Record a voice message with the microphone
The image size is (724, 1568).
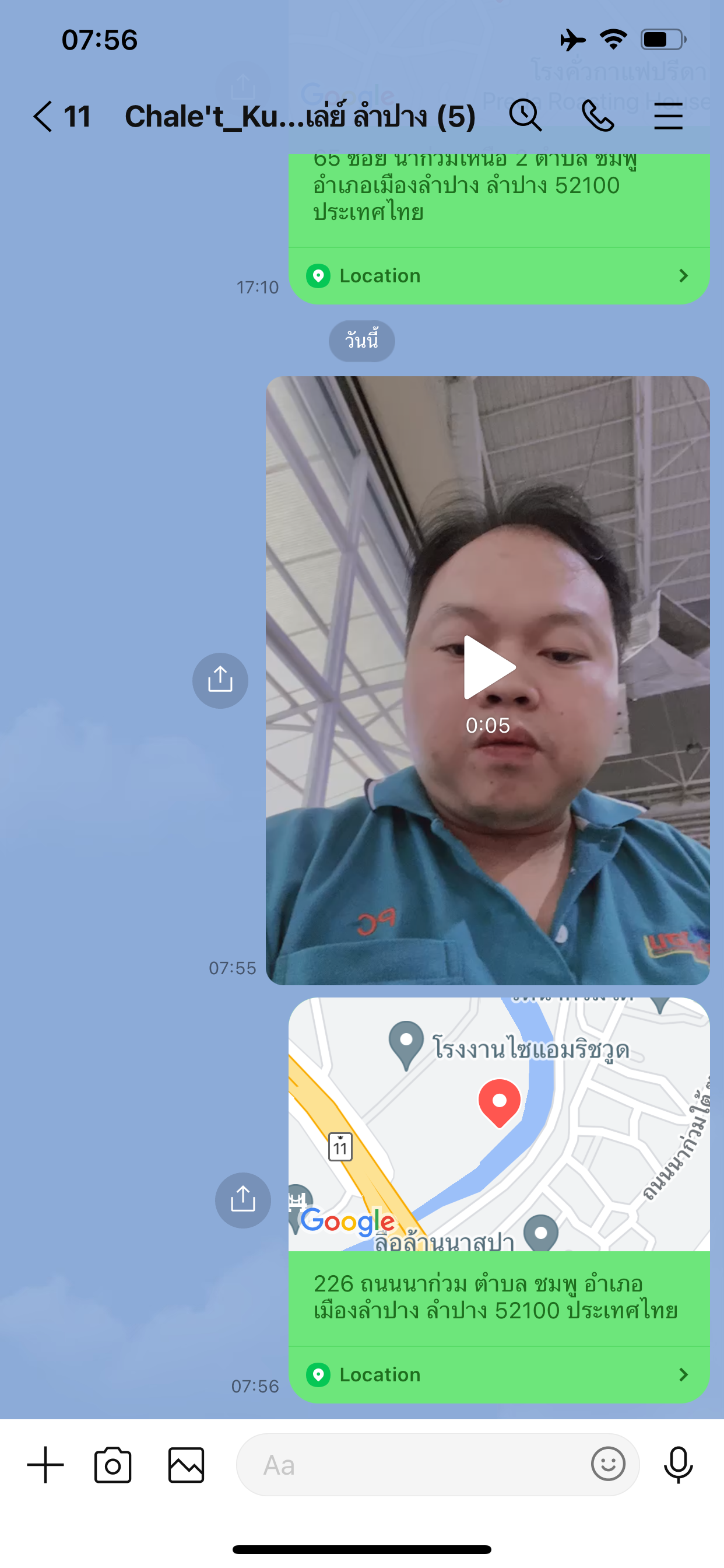(678, 1465)
